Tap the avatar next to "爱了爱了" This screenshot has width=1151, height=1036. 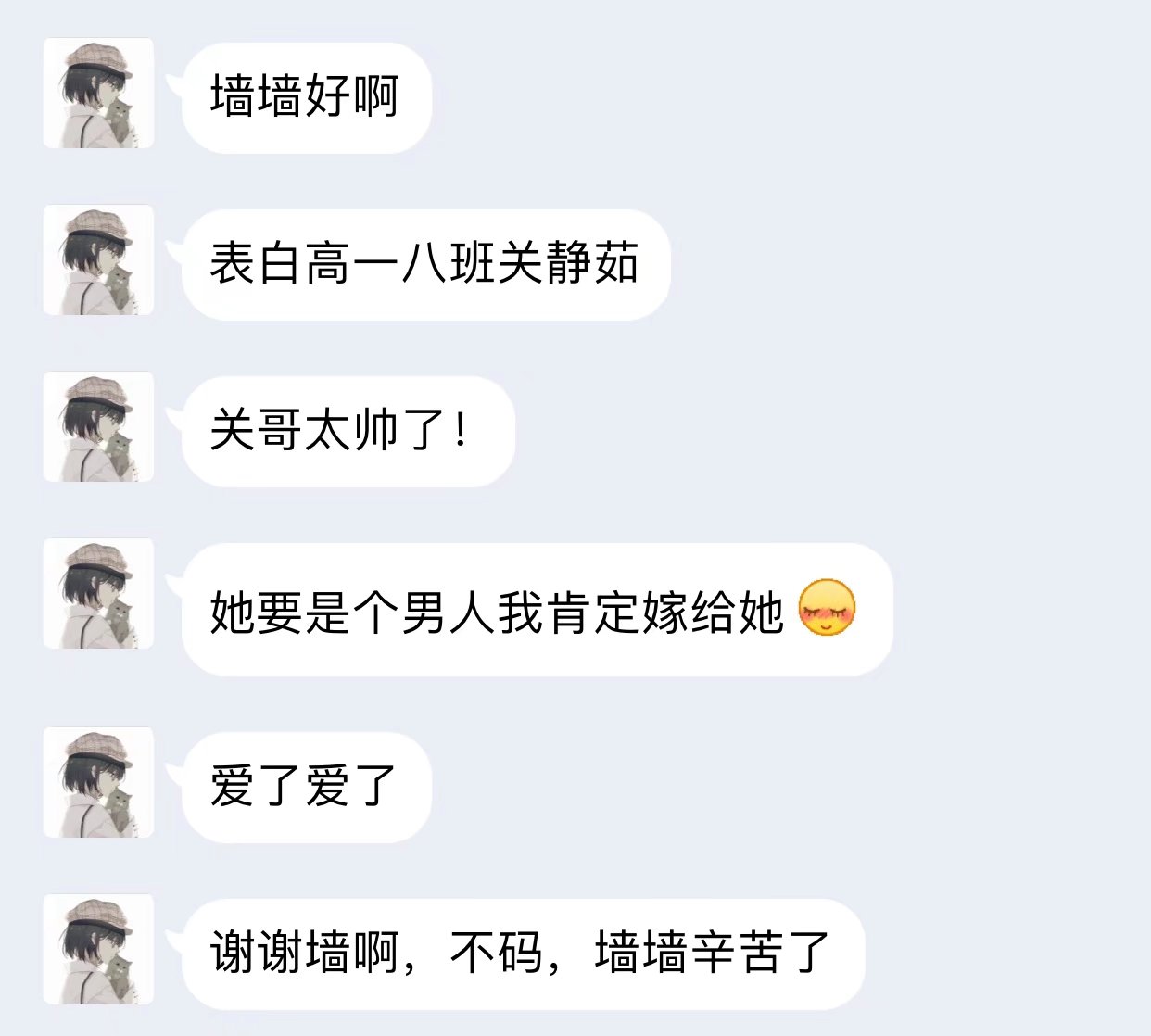pyautogui.click(x=98, y=783)
